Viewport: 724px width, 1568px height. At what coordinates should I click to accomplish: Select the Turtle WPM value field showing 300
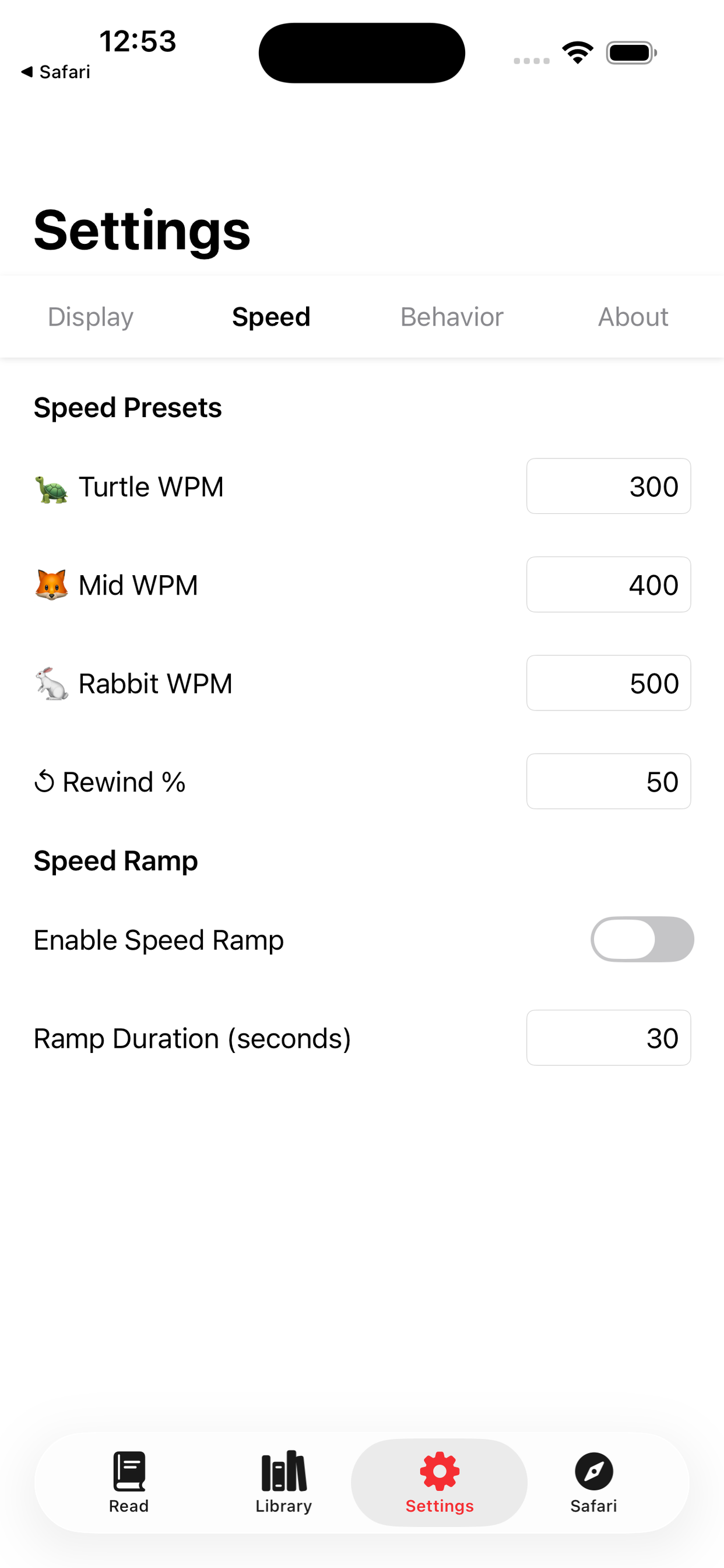click(609, 485)
